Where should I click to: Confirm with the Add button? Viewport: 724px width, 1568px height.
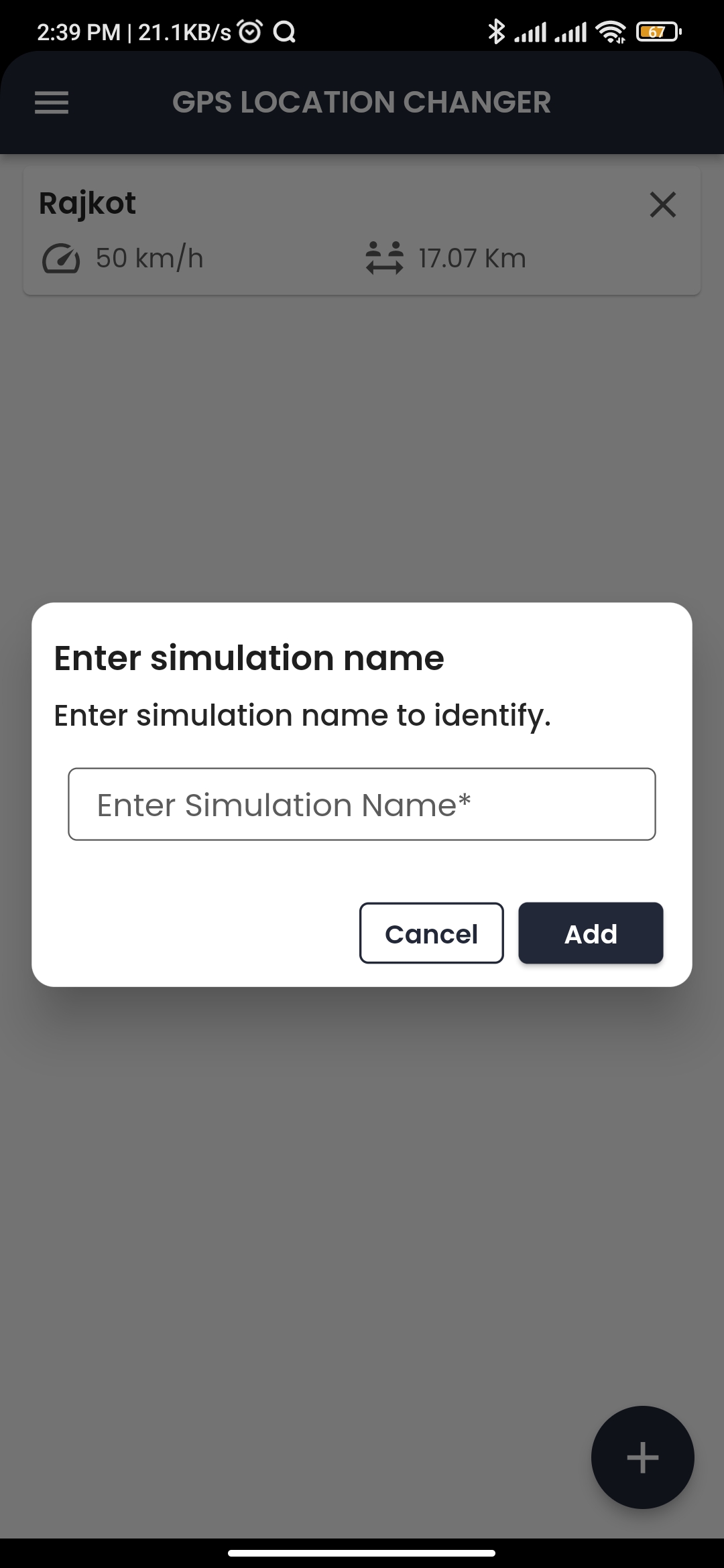591,933
